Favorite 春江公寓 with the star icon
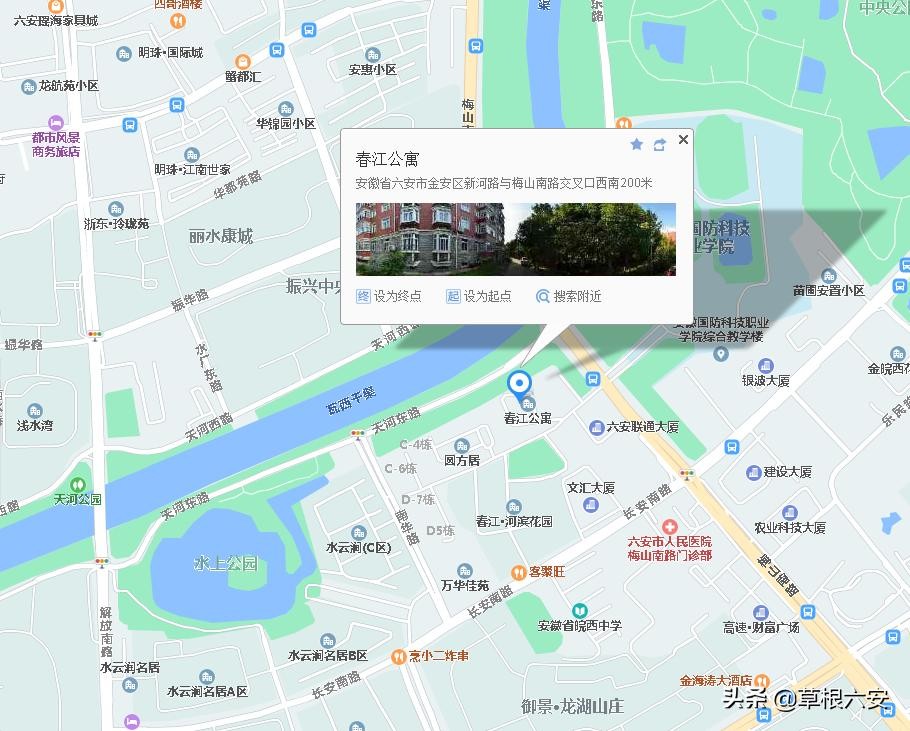The width and height of the screenshot is (910, 731). coord(637,145)
